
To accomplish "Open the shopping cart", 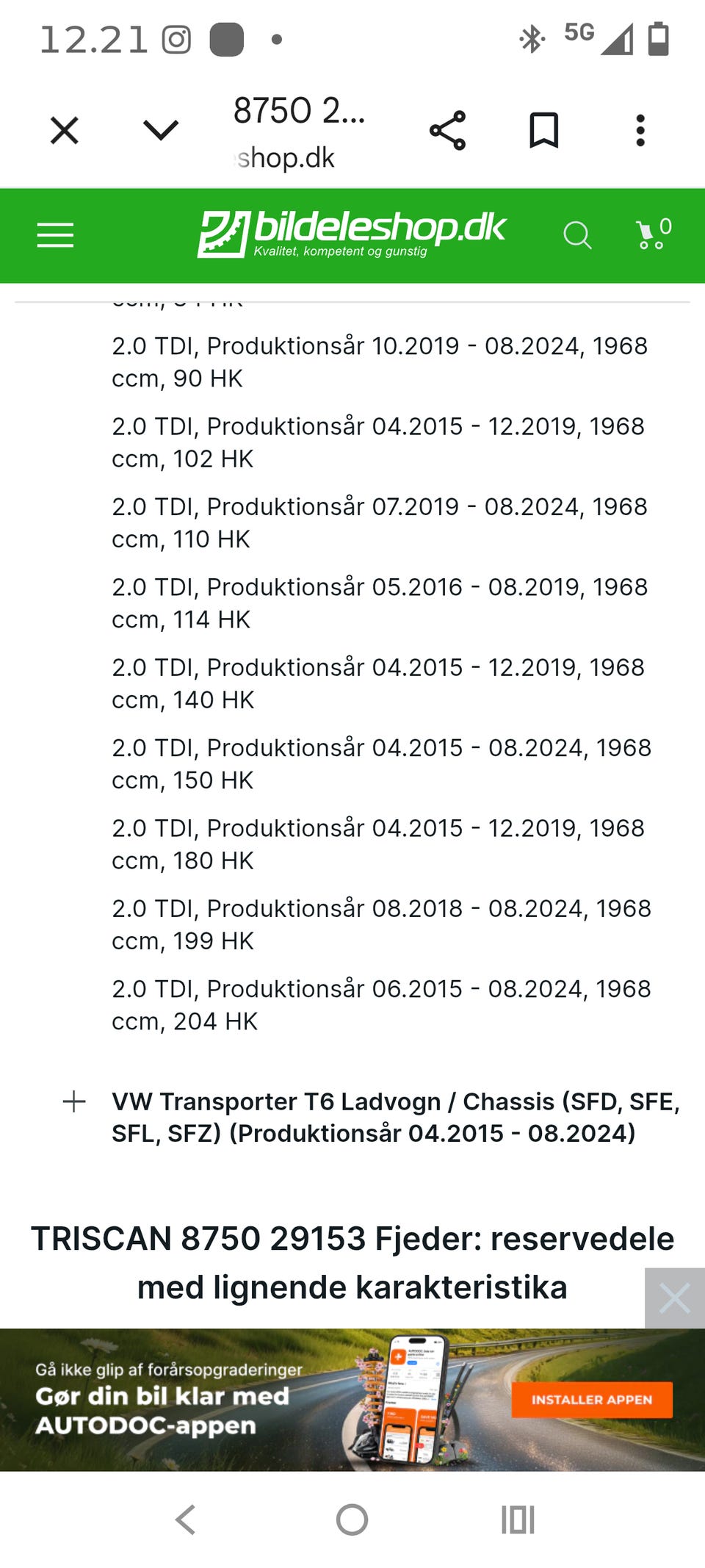I will click(653, 234).
